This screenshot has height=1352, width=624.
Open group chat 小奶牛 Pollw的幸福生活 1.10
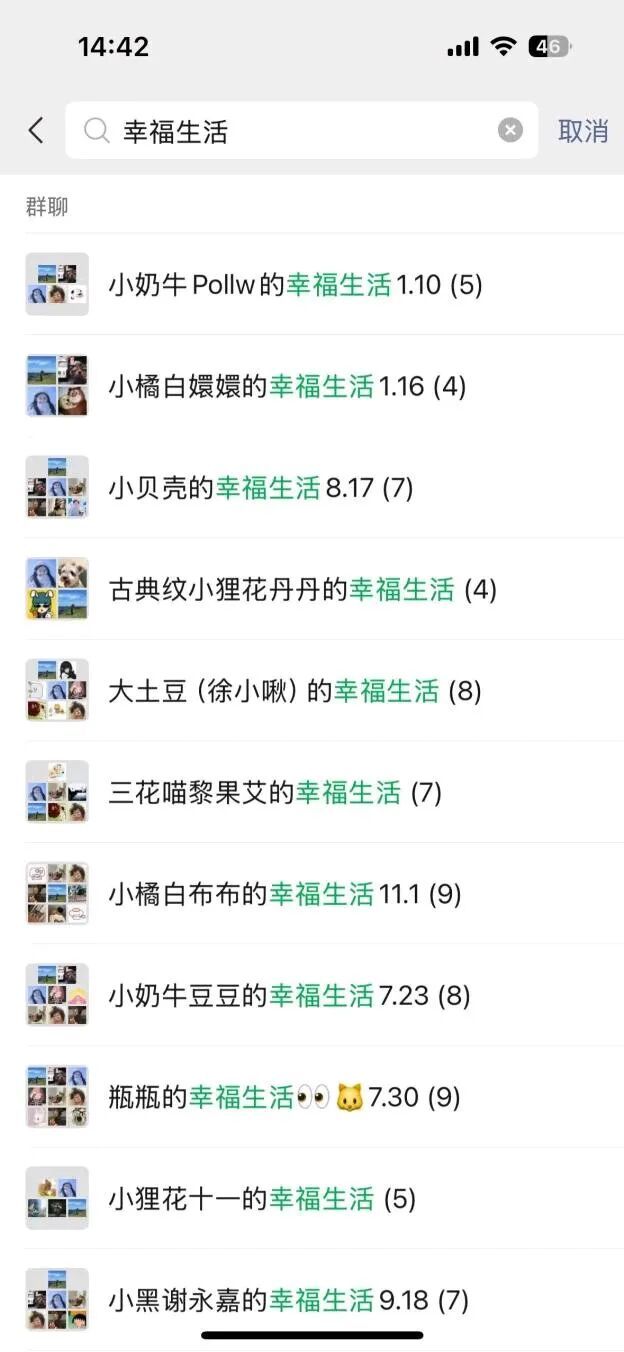coord(295,285)
